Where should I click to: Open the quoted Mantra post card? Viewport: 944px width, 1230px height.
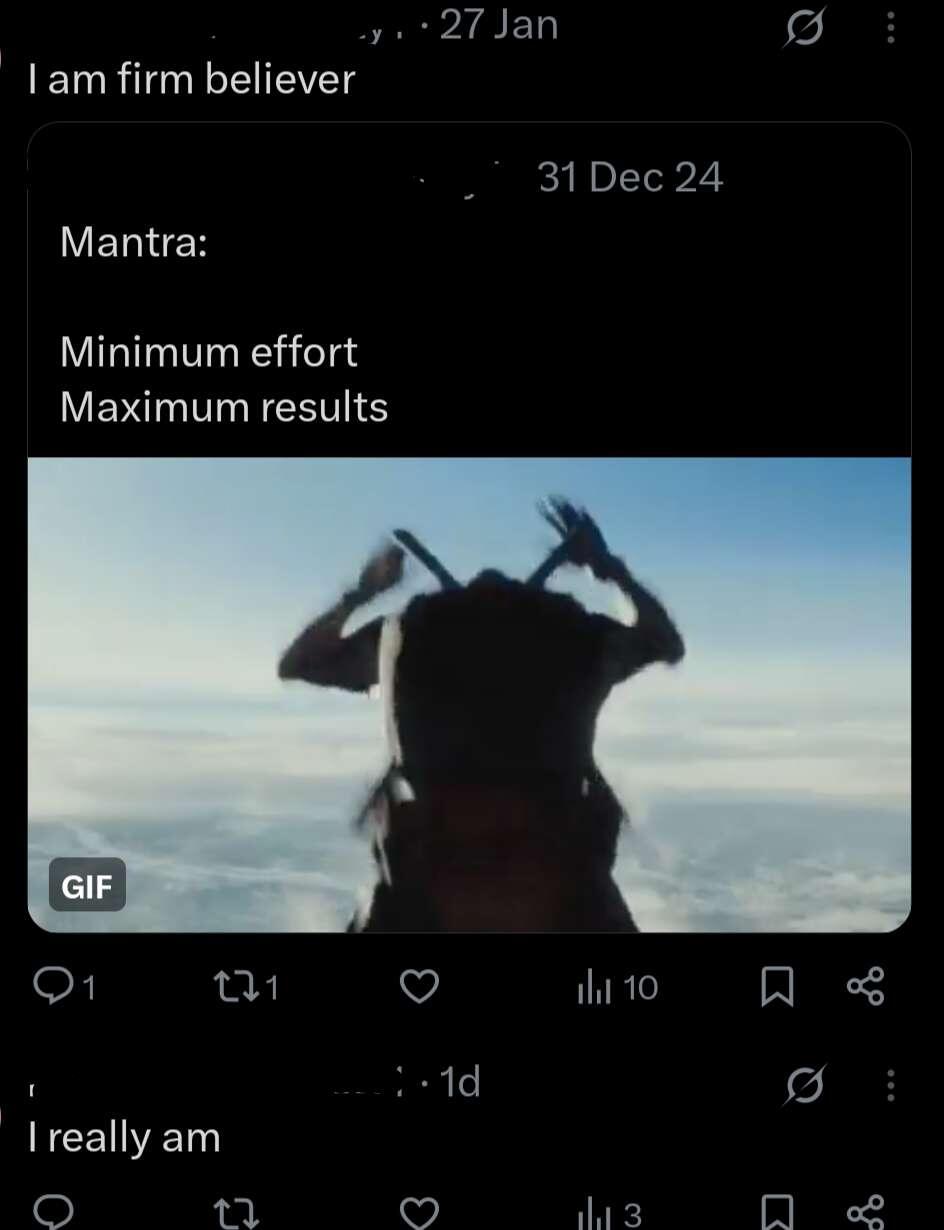[x=468, y=300]
